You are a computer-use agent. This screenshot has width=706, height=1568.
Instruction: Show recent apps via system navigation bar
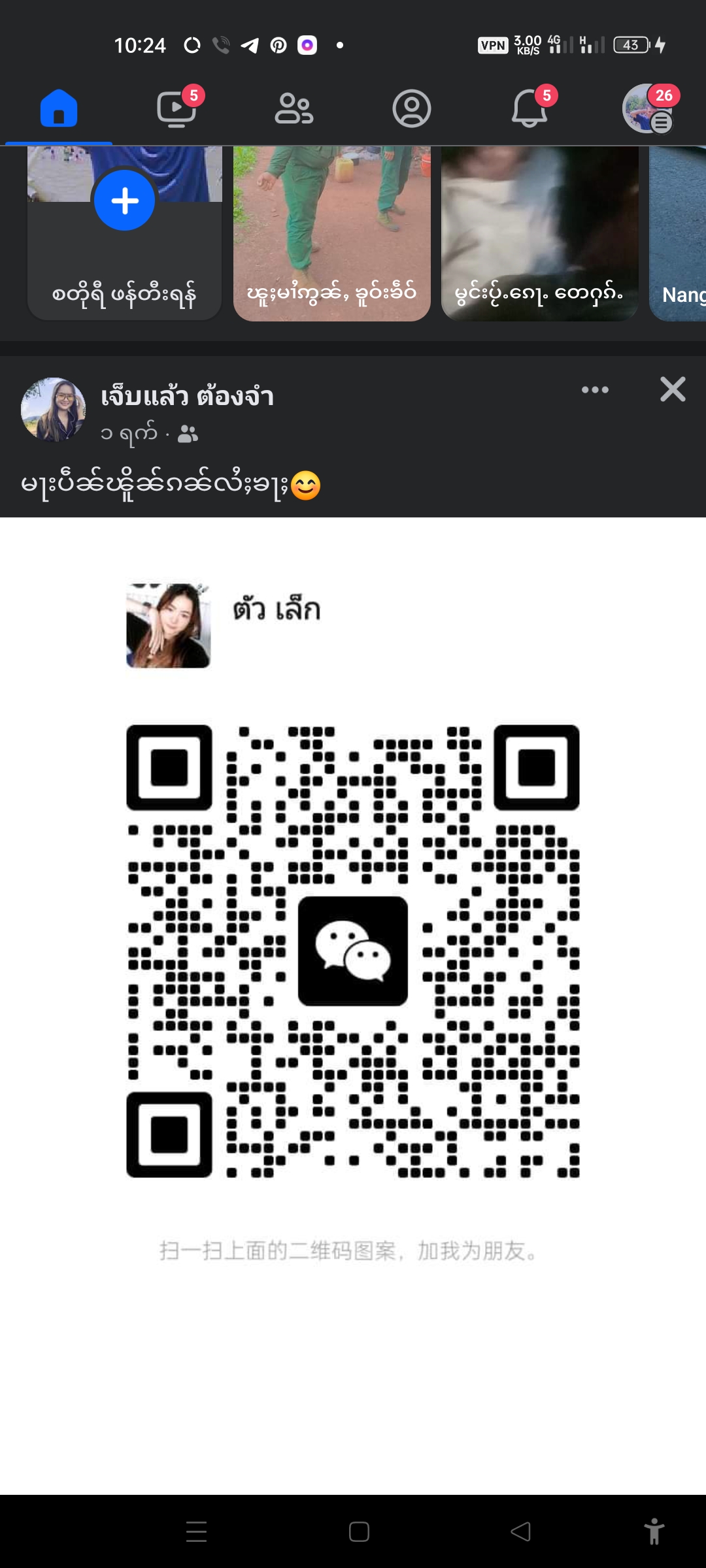pos(196,1531)
